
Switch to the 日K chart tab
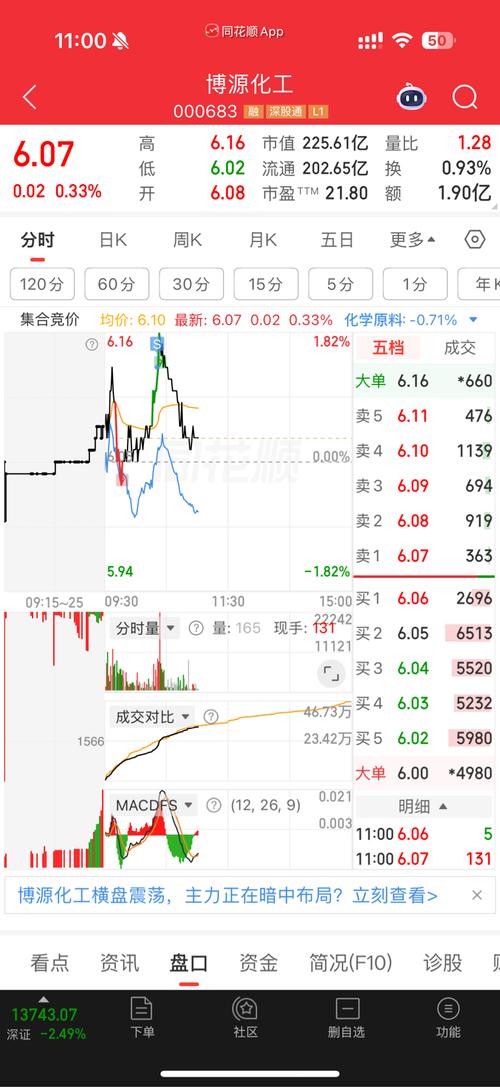click(x=112, y=241)
